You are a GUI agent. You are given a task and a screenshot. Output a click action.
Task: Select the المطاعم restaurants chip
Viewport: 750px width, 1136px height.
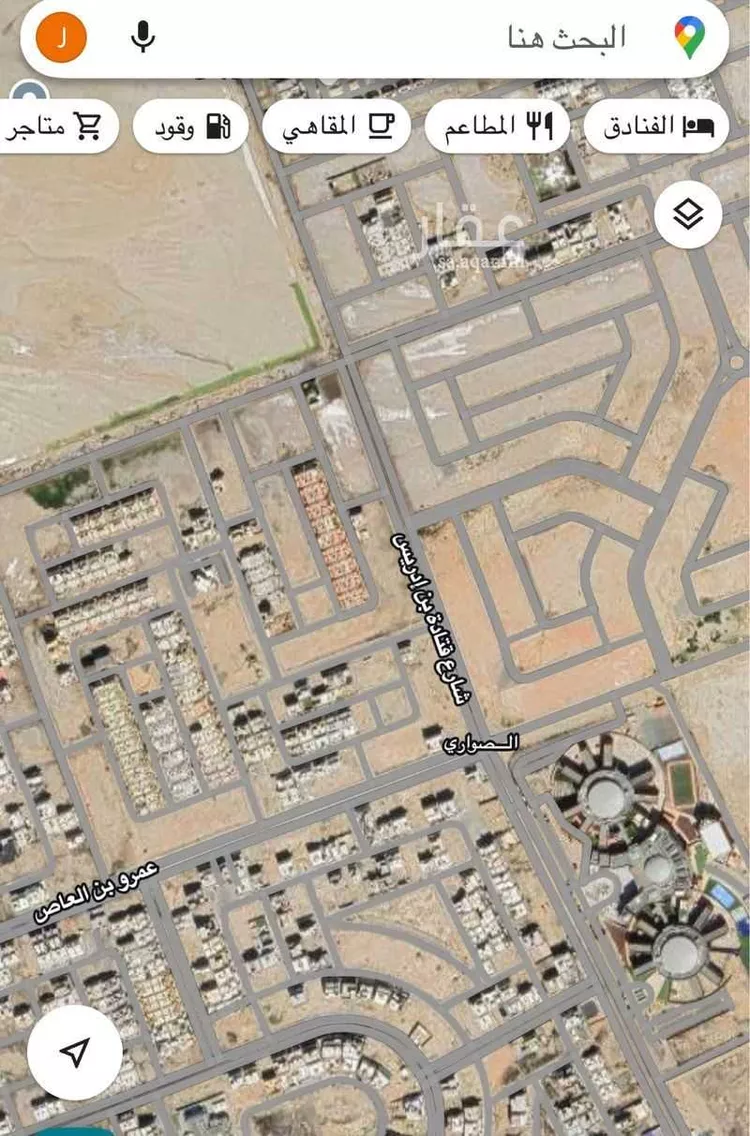coord(497,127)
